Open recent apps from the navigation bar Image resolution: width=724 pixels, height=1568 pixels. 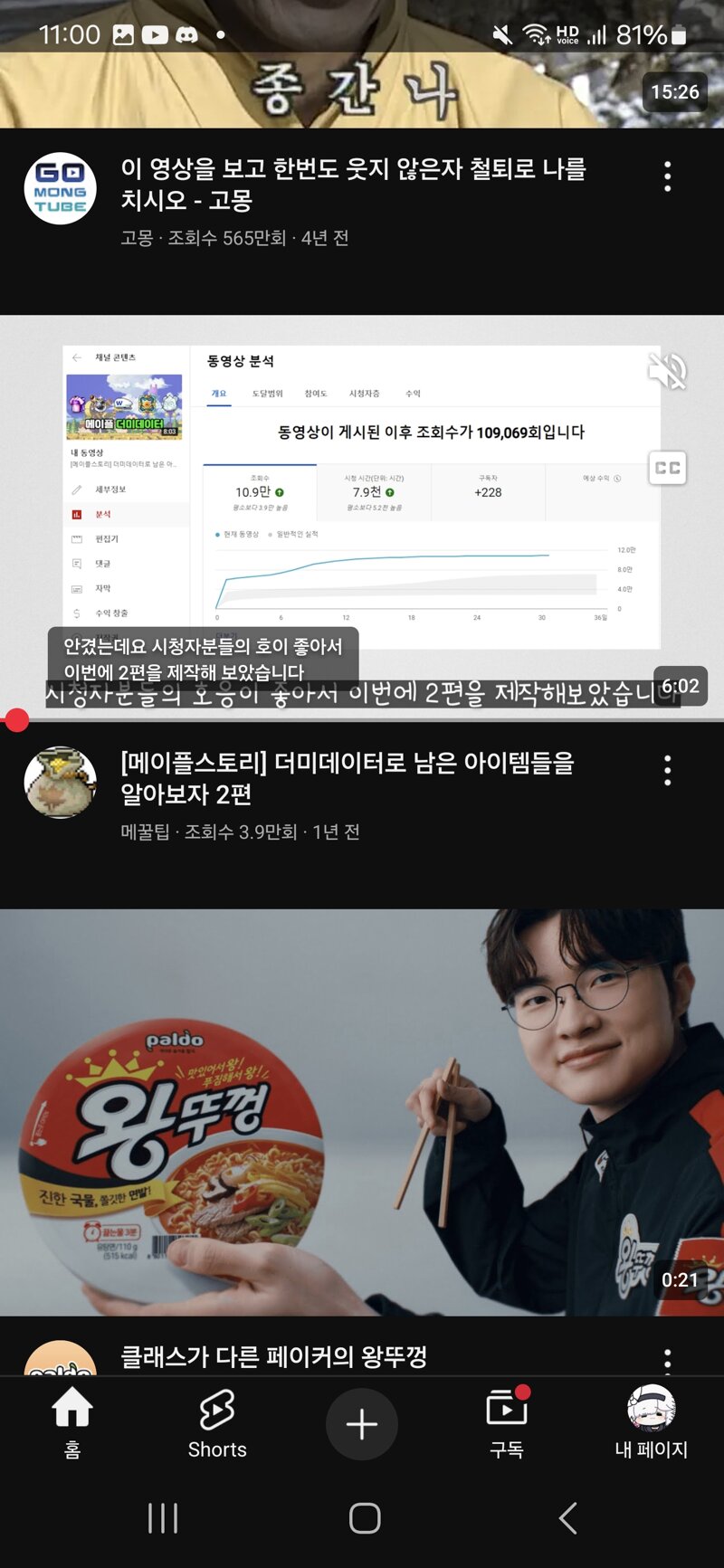click(163, 1518)
